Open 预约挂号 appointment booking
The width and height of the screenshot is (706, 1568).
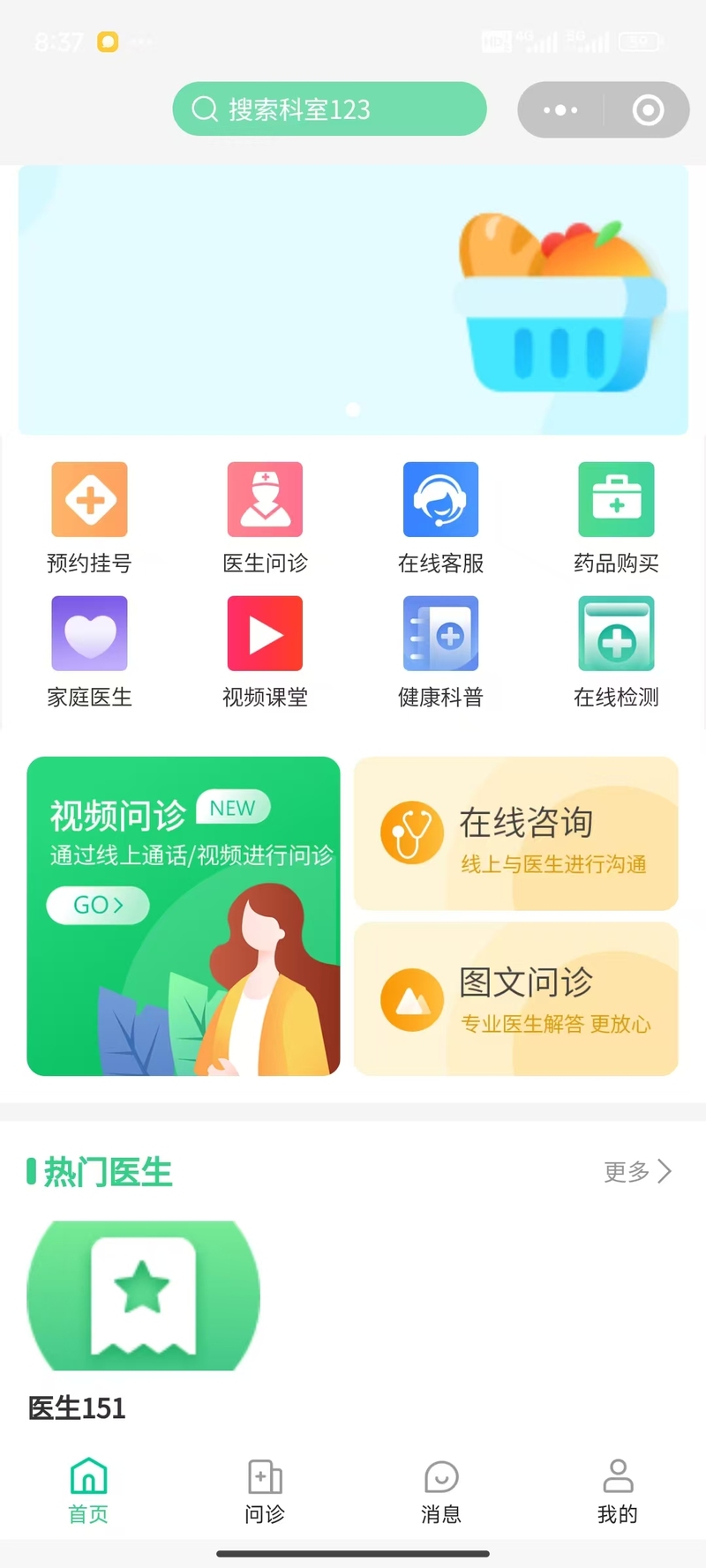point(89,517)
